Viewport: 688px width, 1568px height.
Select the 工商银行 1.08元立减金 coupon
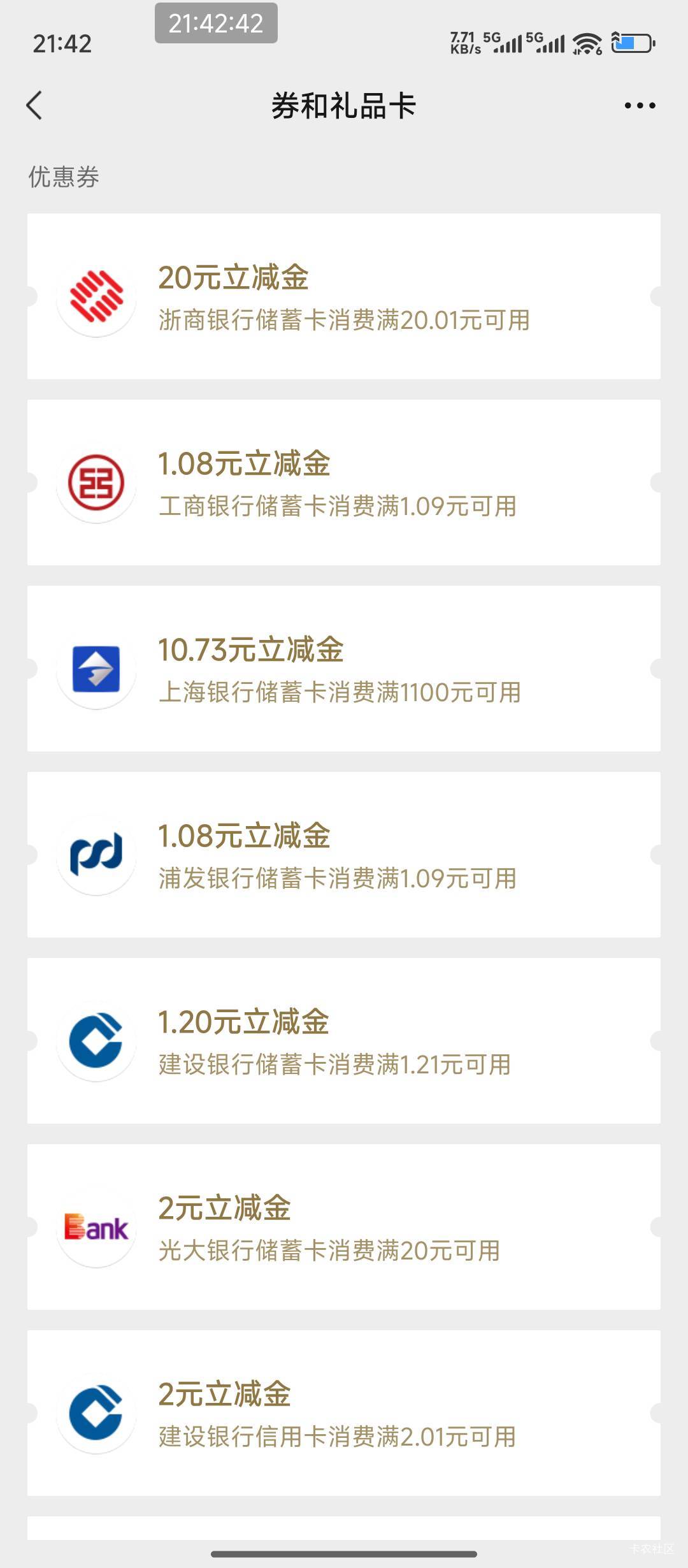(x=344, y=483)
